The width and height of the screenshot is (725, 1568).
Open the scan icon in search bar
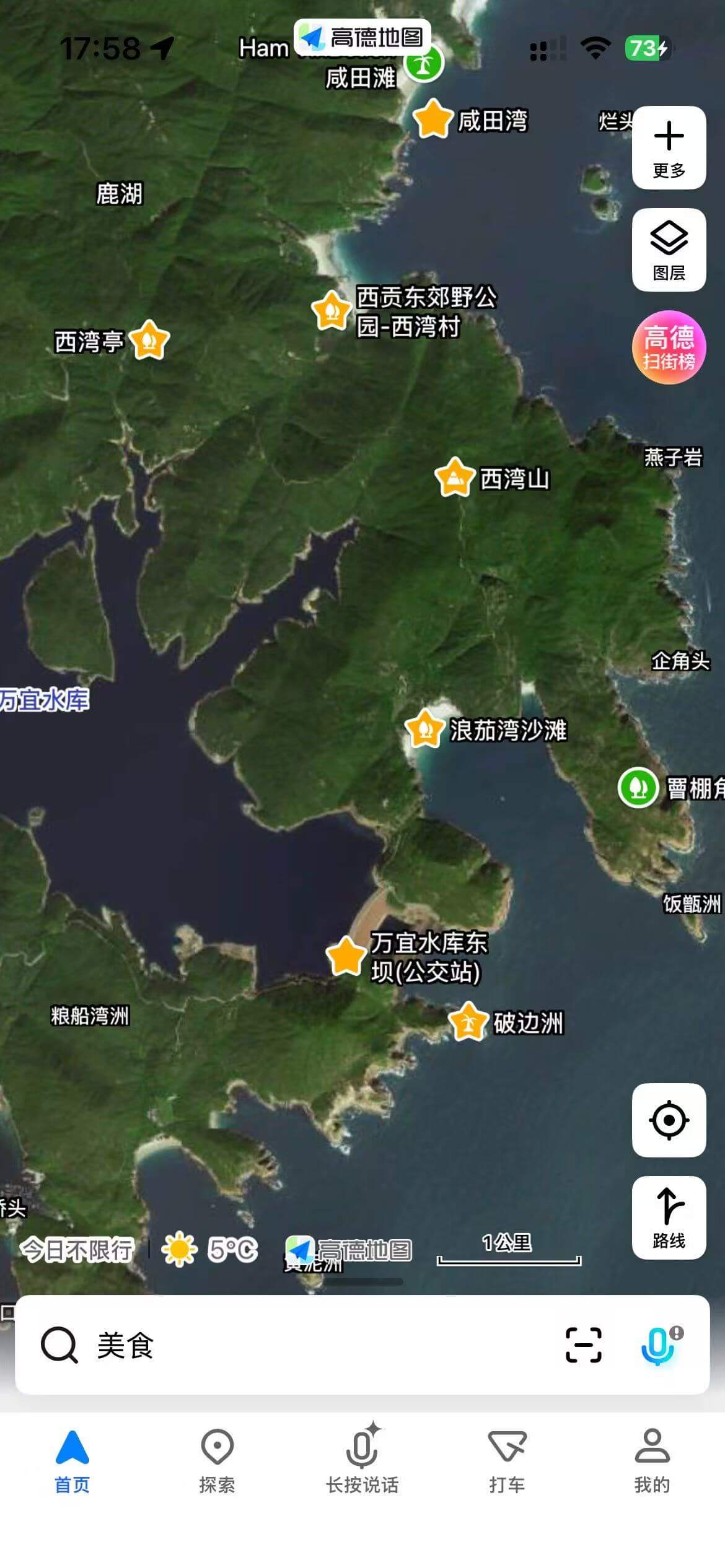[x=583, y=1345]
